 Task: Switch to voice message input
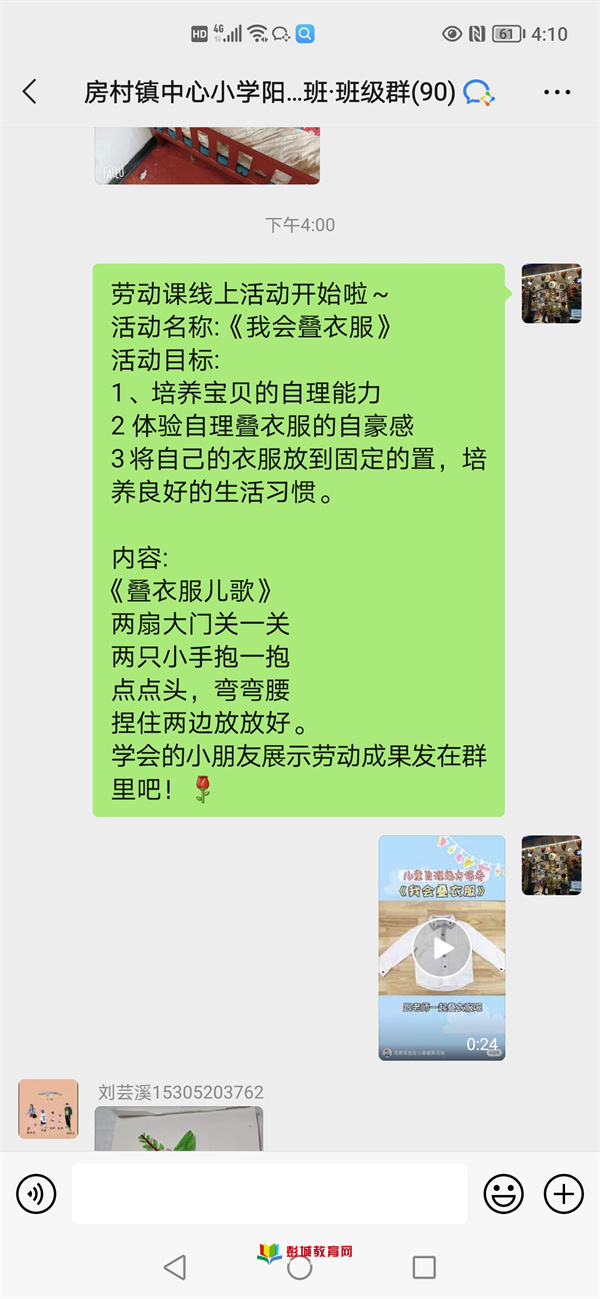(x=37, y=1193)
